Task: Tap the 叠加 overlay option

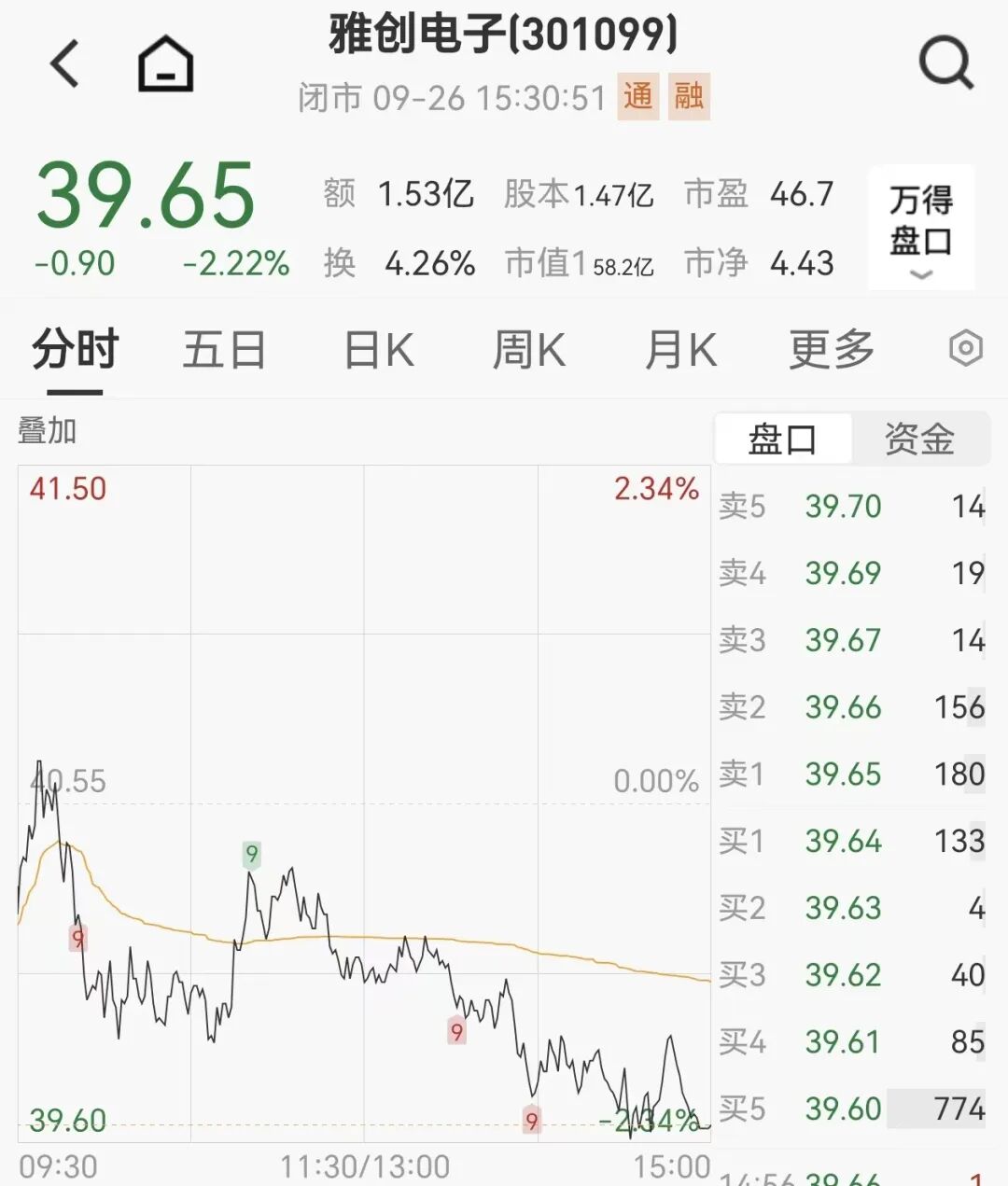Action: coord(47,431)
